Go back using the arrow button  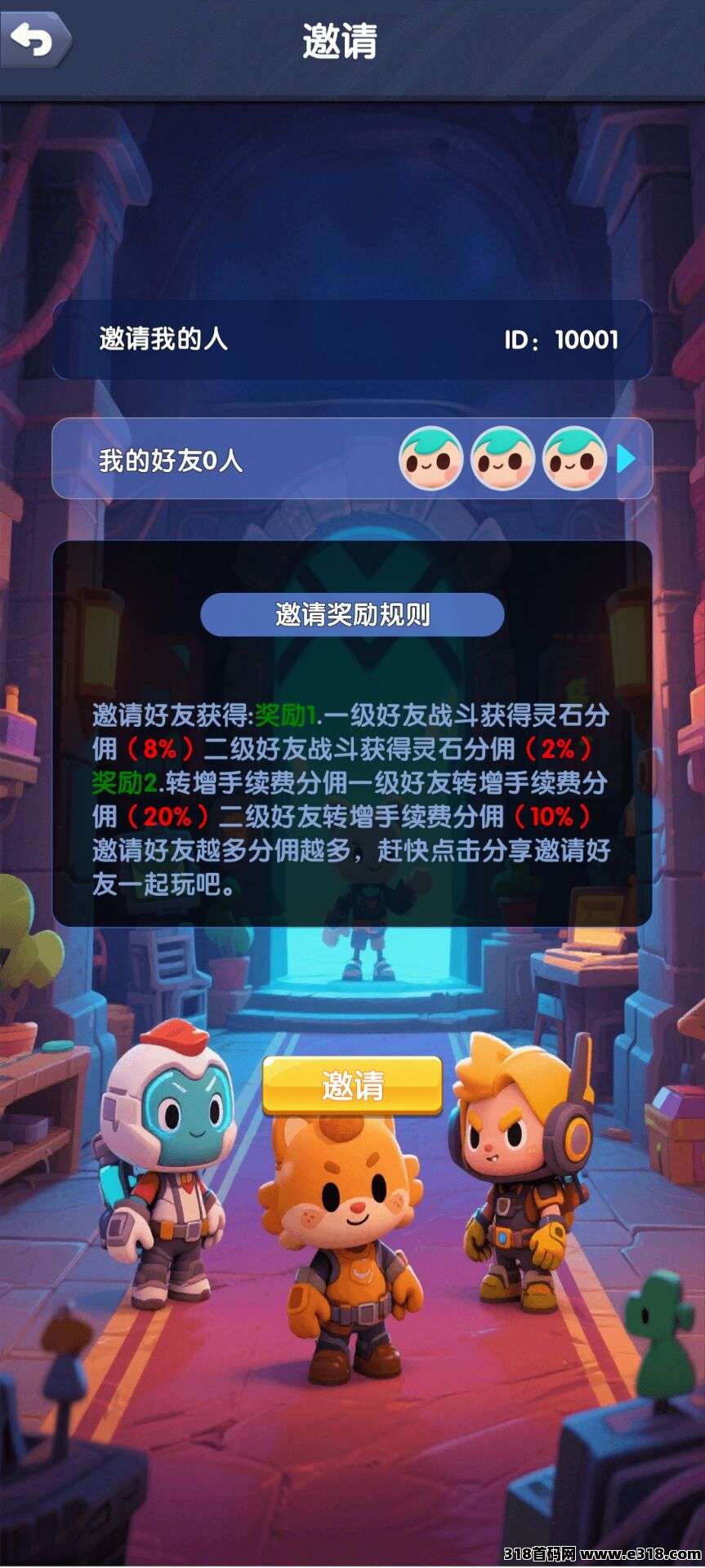coord(34,38)
